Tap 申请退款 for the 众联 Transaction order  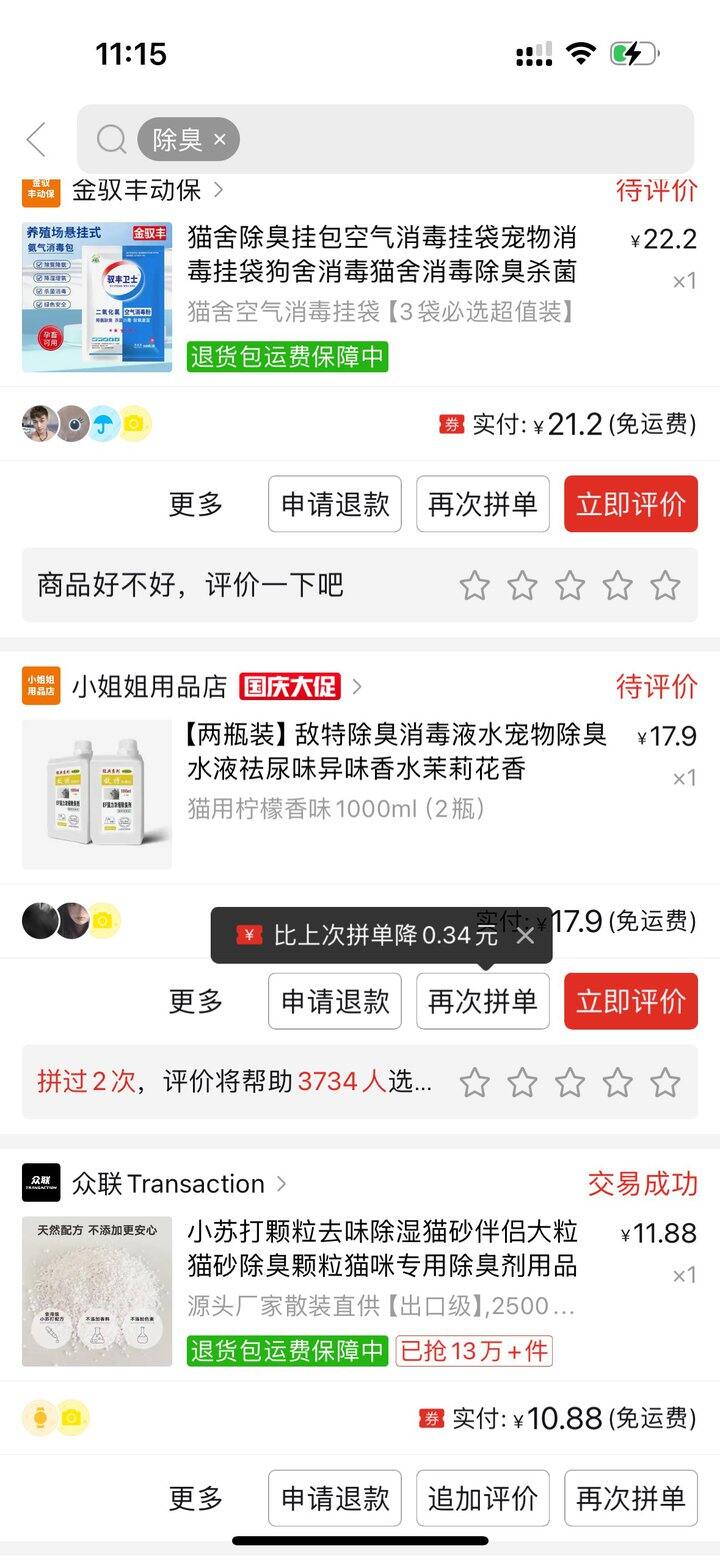coord(335,1498)
